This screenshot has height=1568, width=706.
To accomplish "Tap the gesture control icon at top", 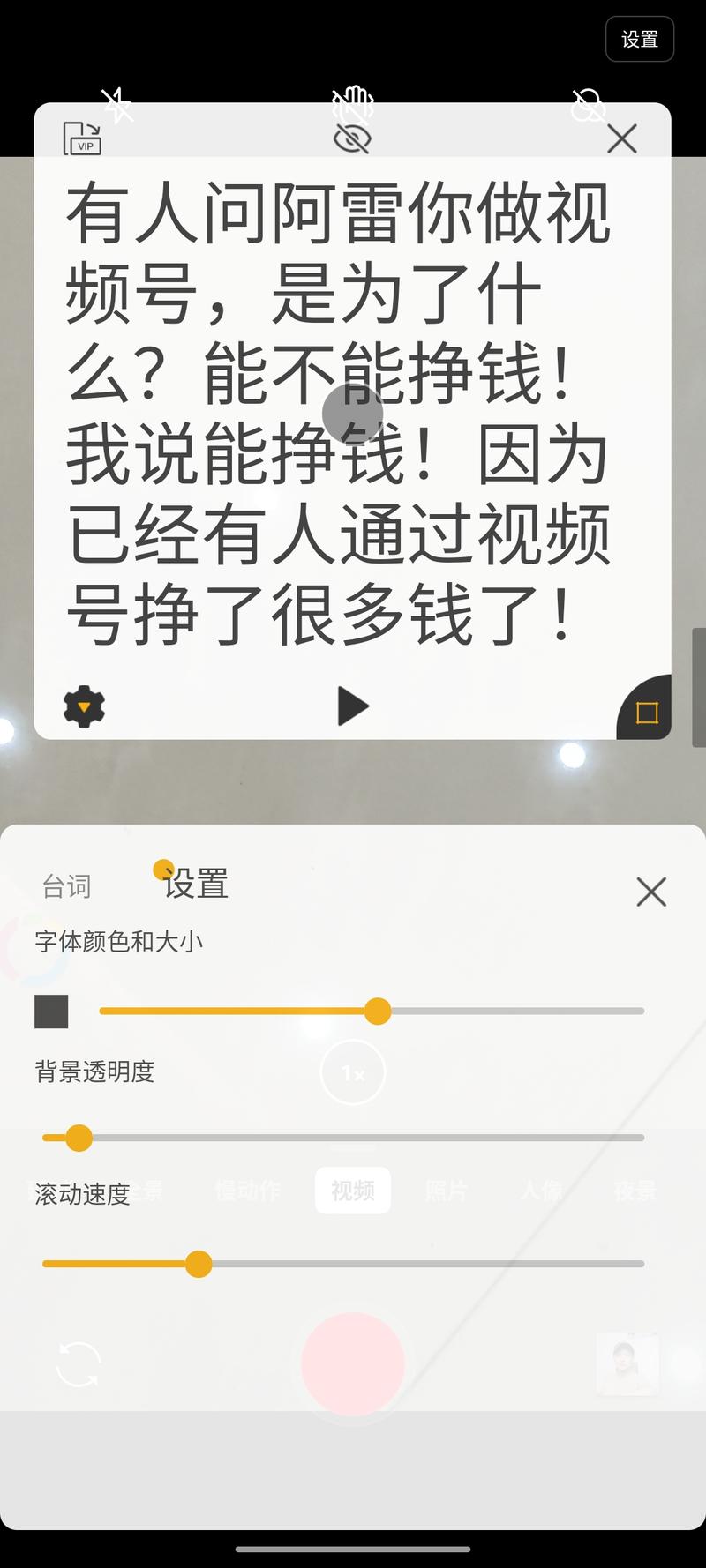I will pos(351,106).
